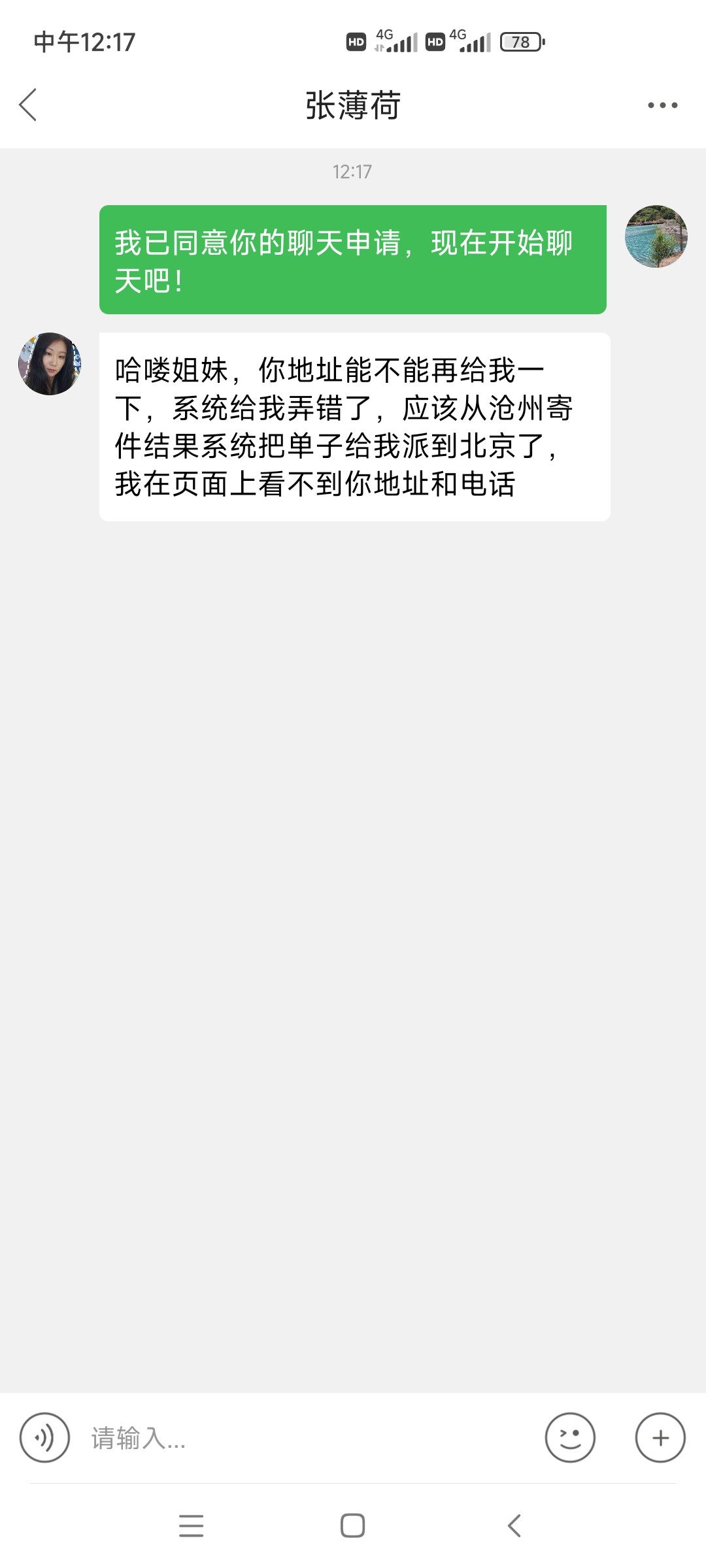Switch to voice message input
The image size is (706, 1568).
click(44, 1437)
